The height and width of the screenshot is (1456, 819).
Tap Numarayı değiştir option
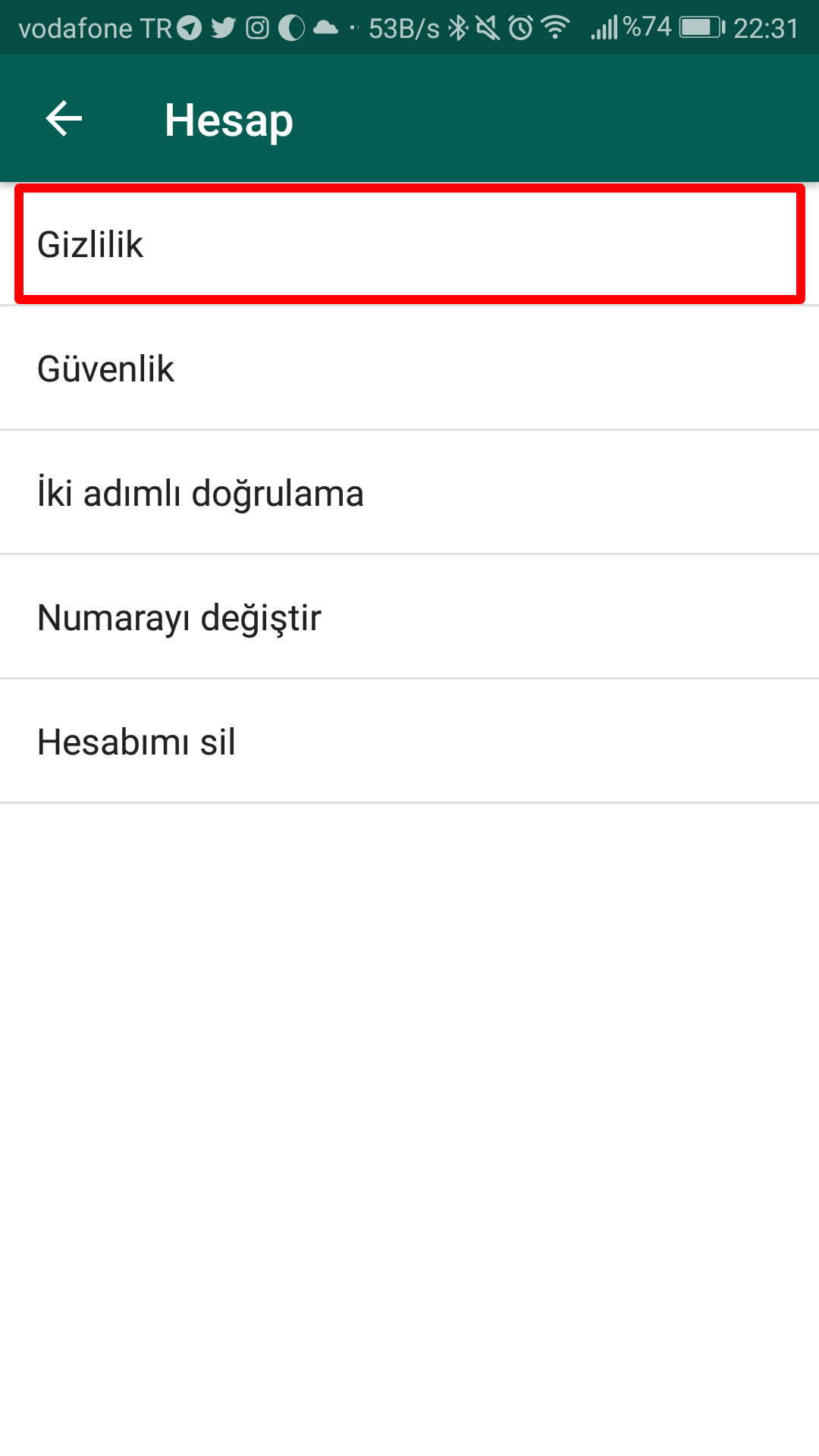409,617
